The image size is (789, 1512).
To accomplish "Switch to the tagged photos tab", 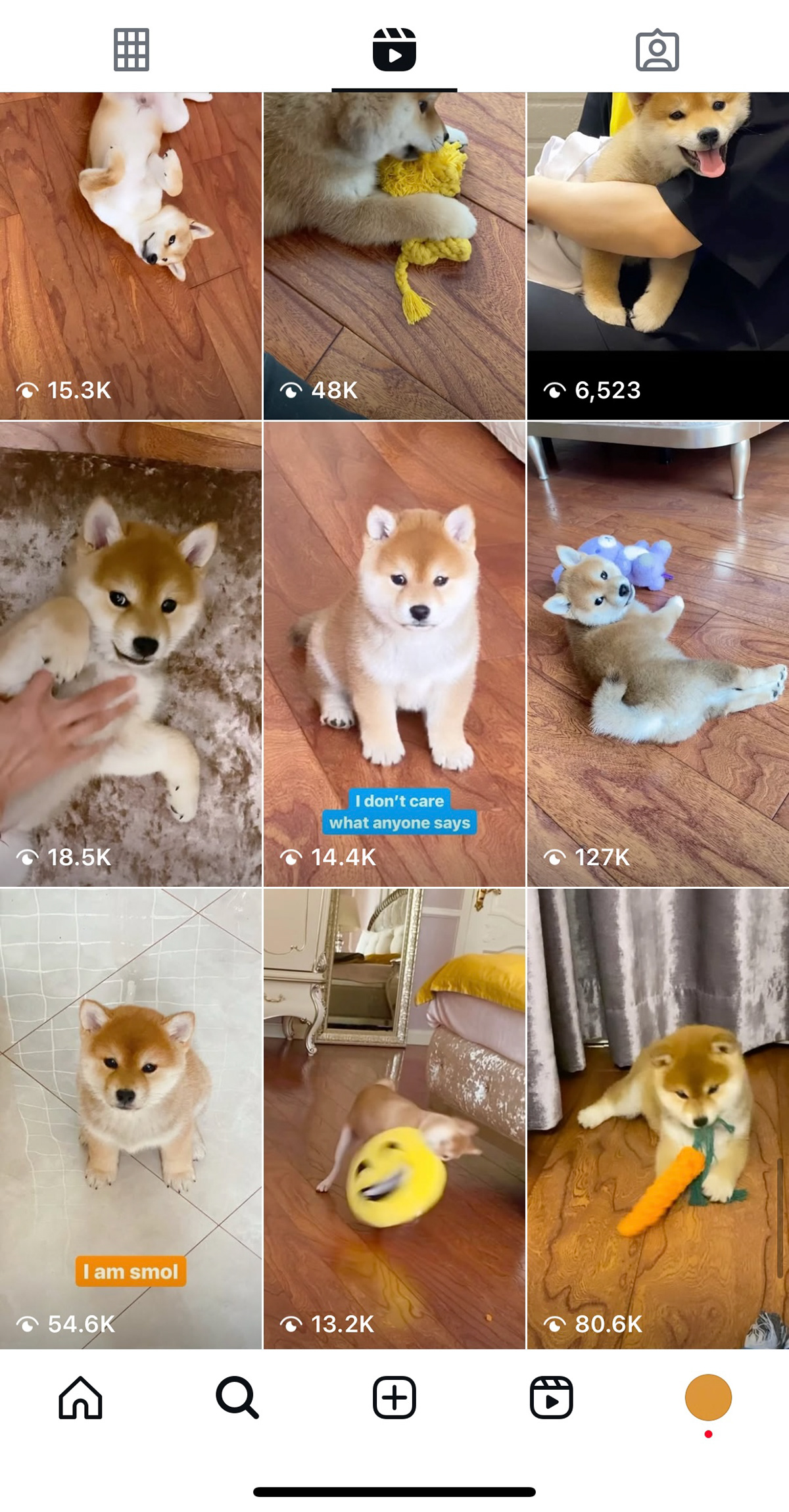I will point(657,49).
